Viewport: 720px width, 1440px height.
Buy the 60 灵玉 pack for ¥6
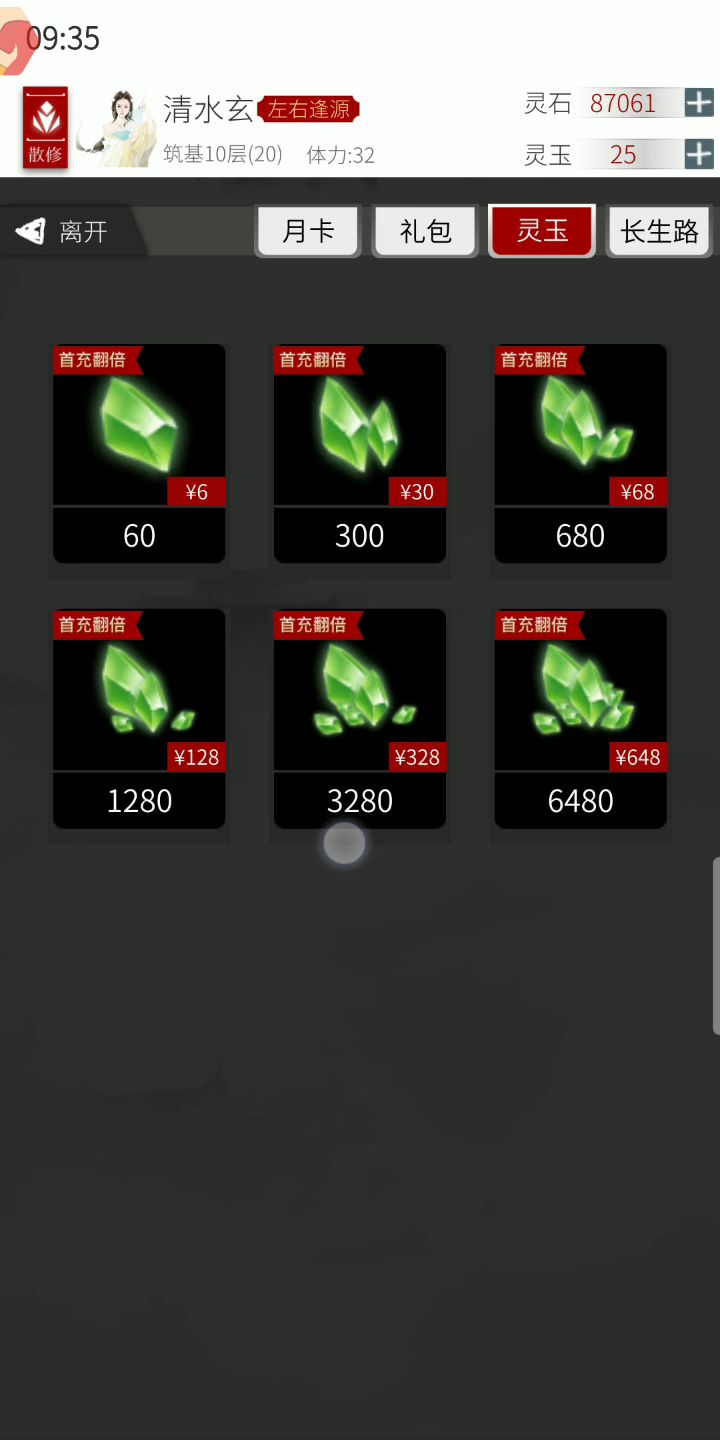pos(139,453)
